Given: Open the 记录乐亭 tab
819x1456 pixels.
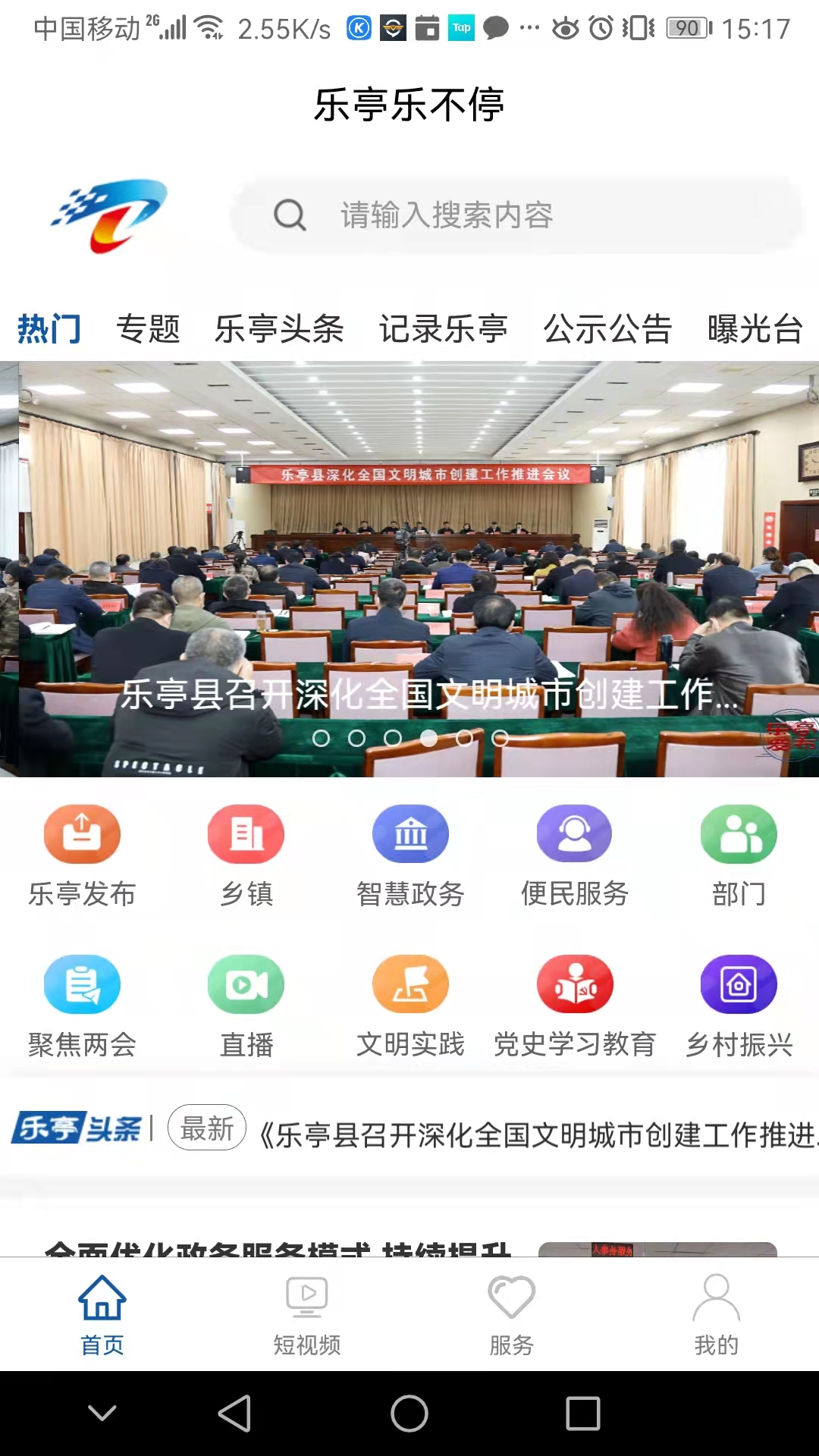Looking at the screenshot, I should [444, 329].
